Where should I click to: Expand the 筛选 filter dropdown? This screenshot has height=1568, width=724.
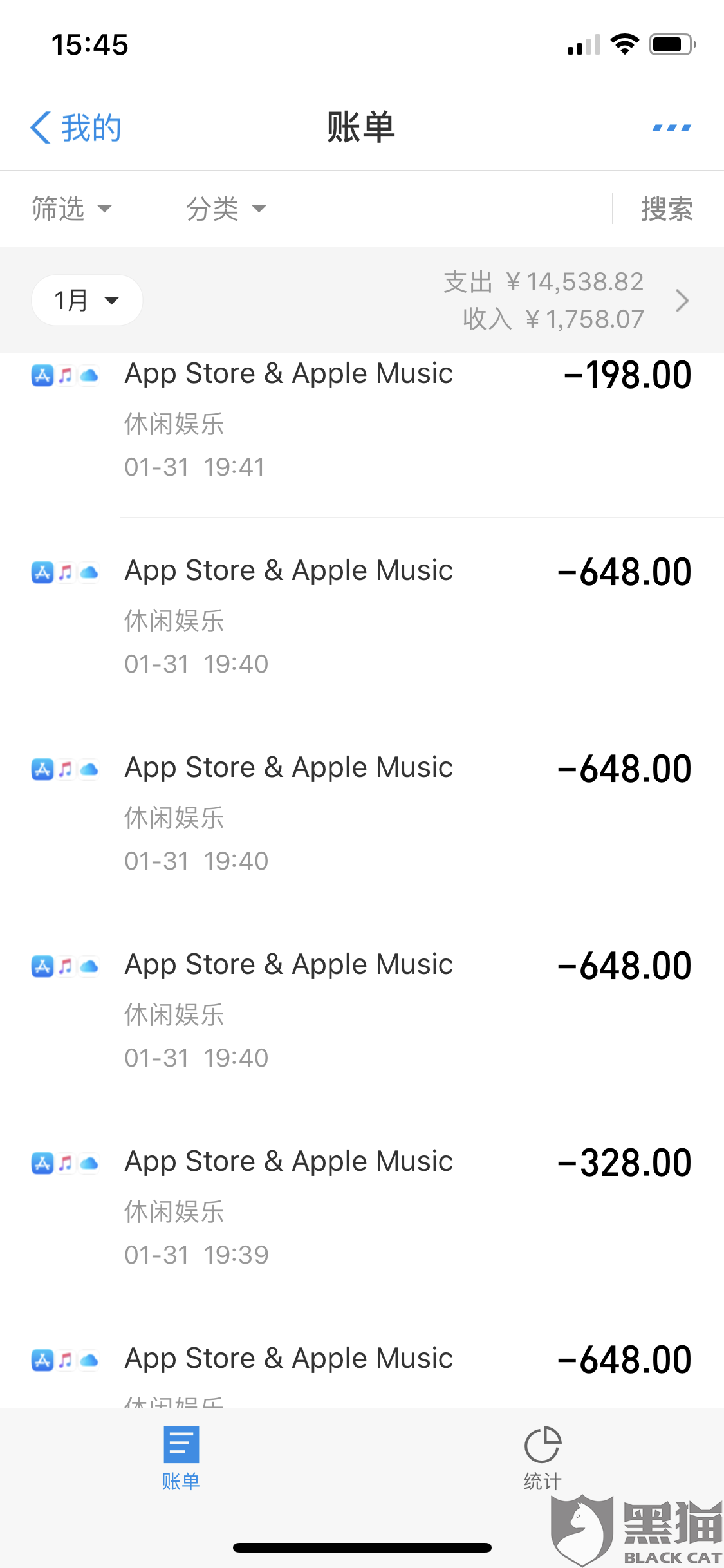(x=72, y=209)
